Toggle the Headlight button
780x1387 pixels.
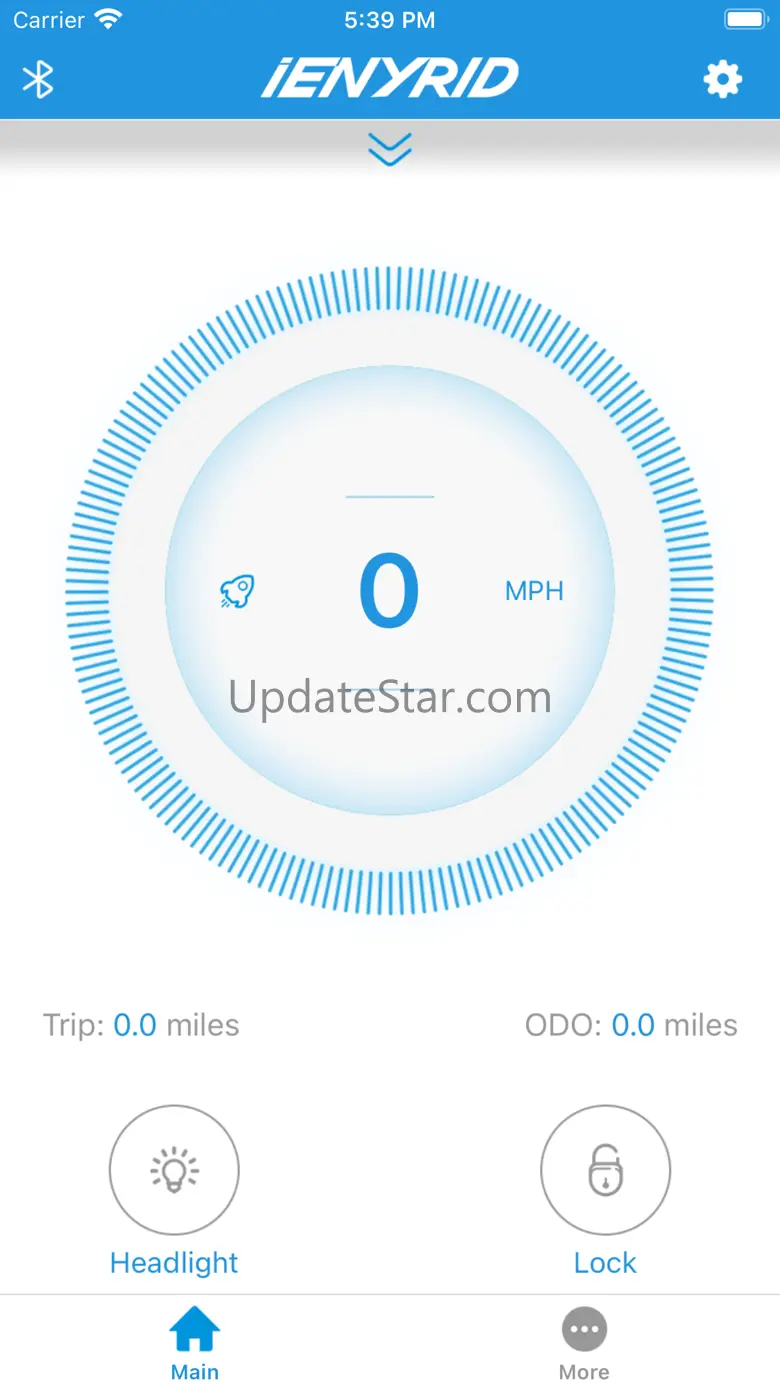coord(174,1169)
